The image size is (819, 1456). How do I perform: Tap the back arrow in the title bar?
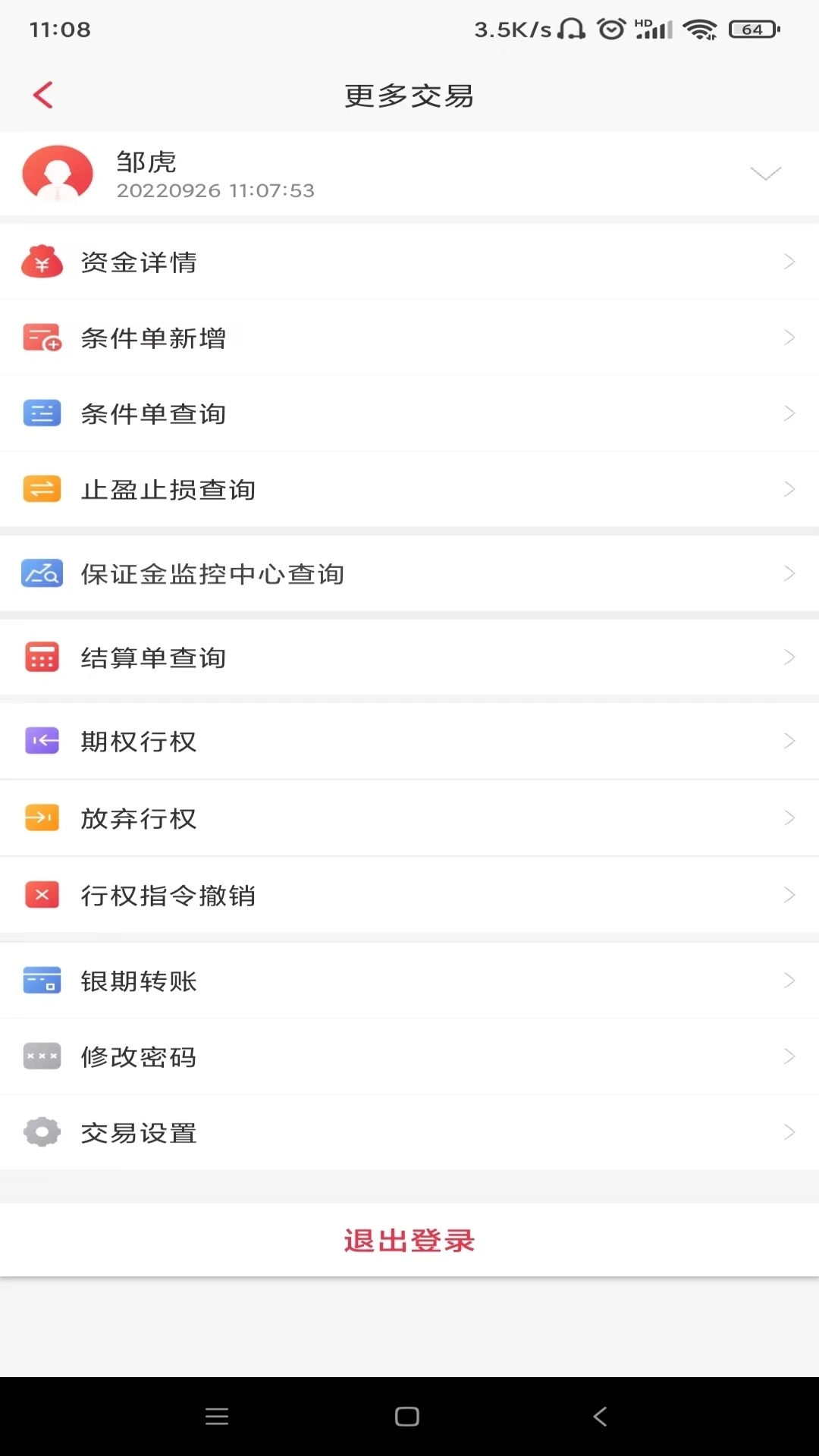(42, 94)
